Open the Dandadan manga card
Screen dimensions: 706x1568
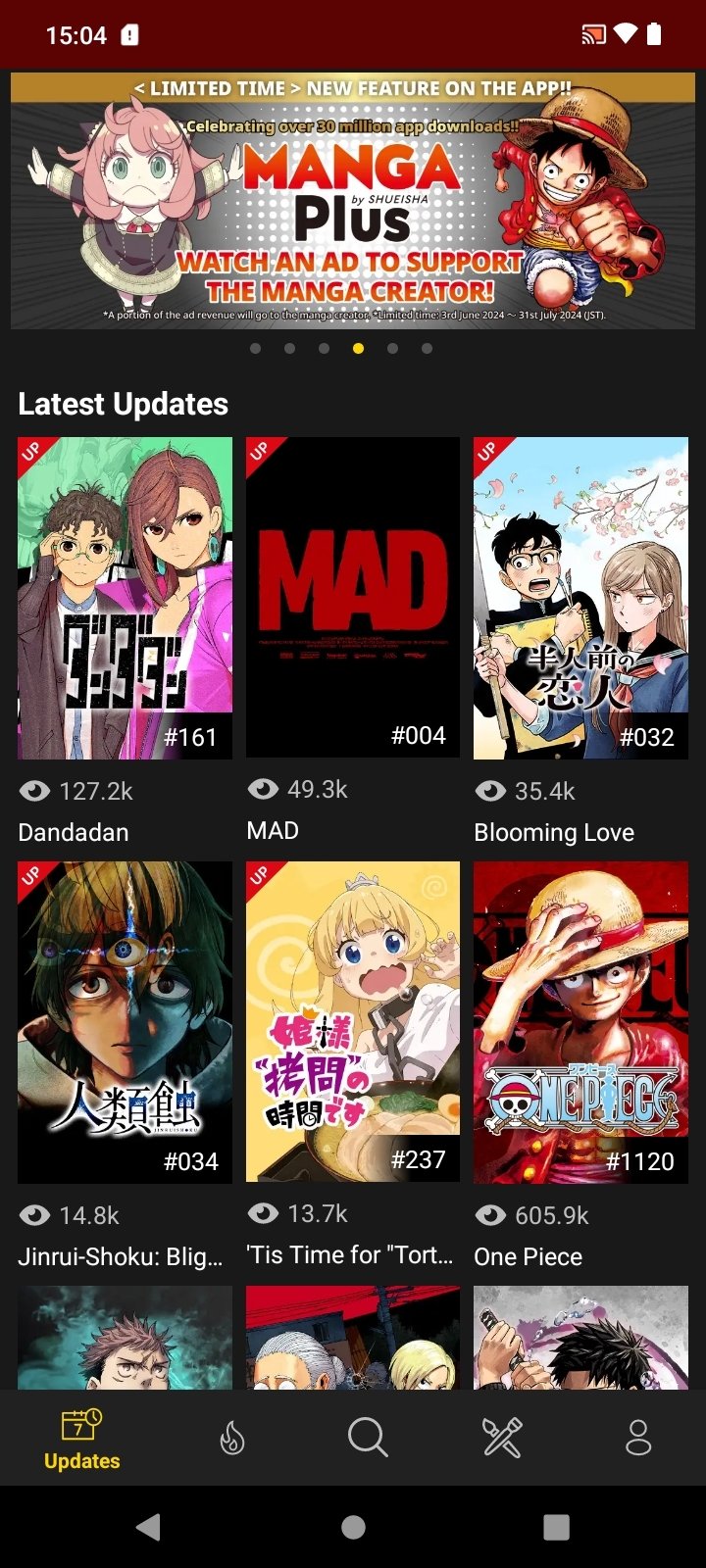click(125, 642)
